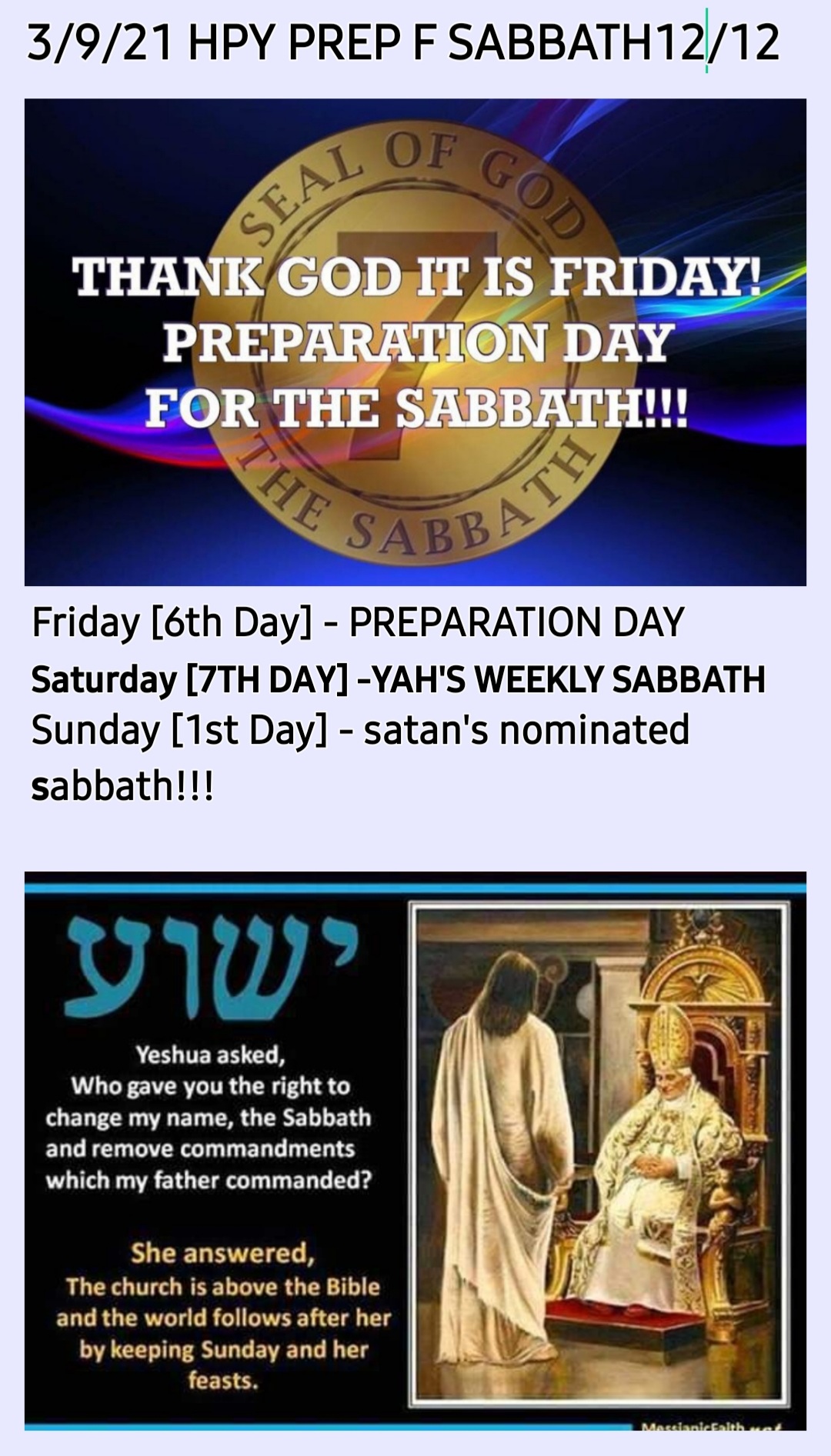Select the Preparation Day Sabbath image

click(415, 342)
